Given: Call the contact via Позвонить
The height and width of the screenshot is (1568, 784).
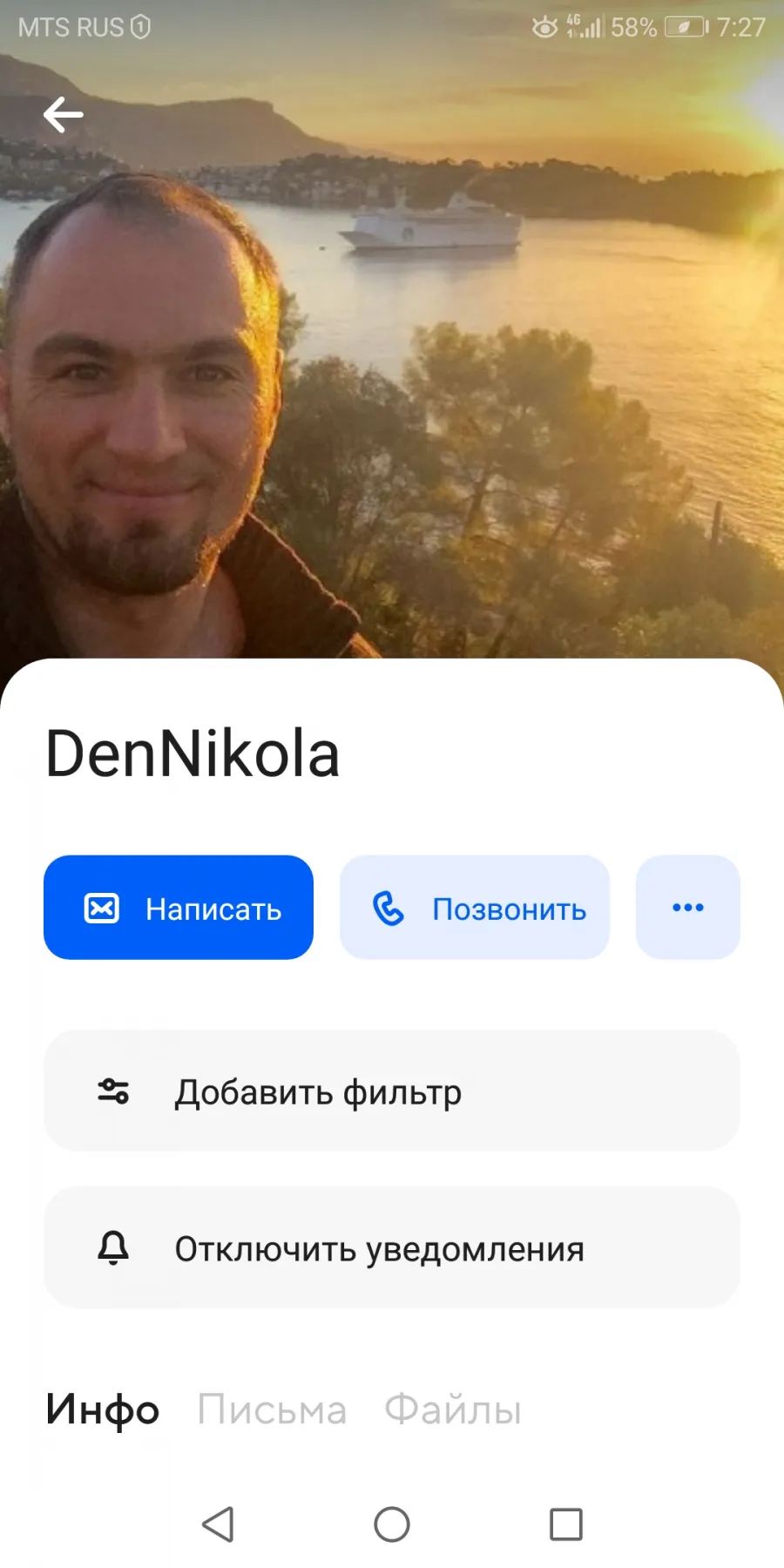Looking at the screenshot, I should point(475,908).
